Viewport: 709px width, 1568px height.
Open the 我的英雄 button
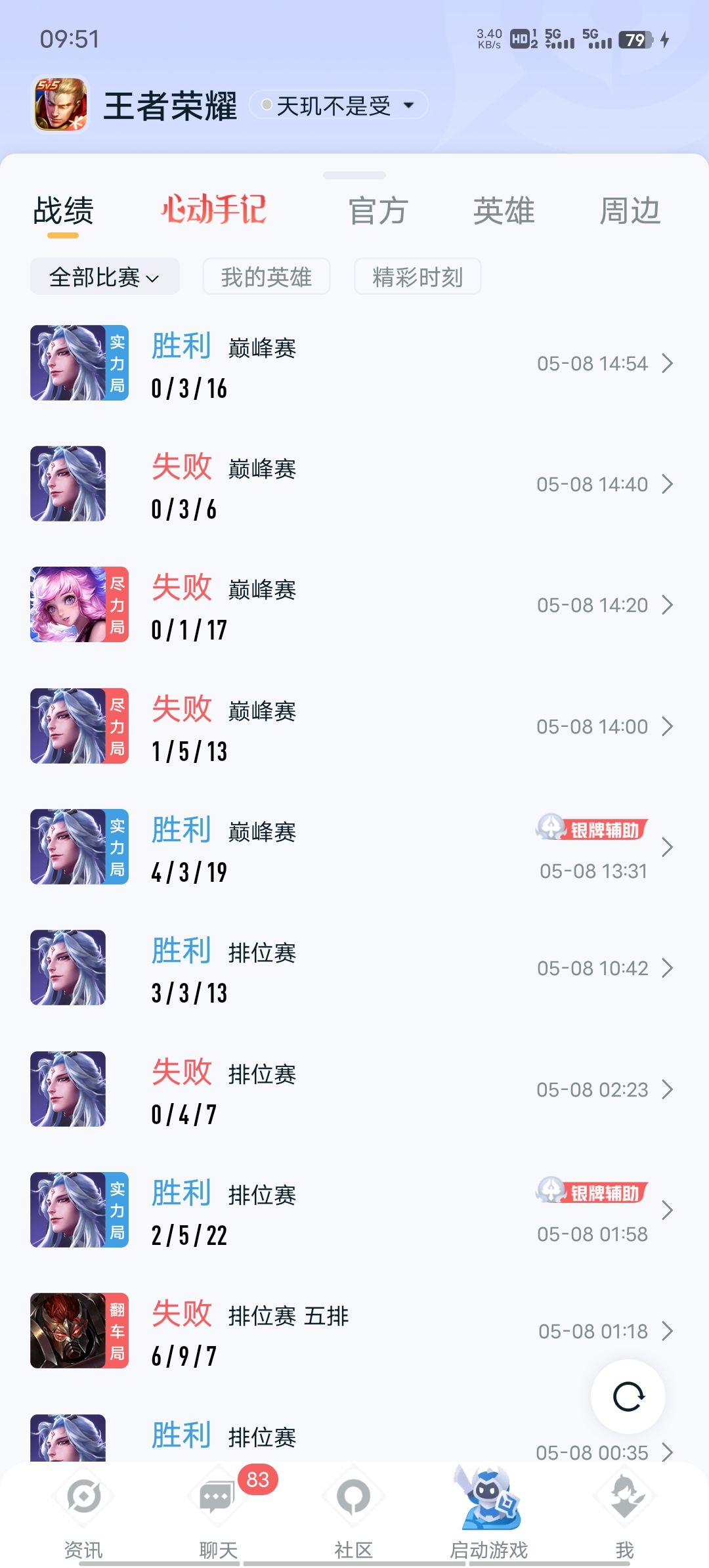(267, 277)
